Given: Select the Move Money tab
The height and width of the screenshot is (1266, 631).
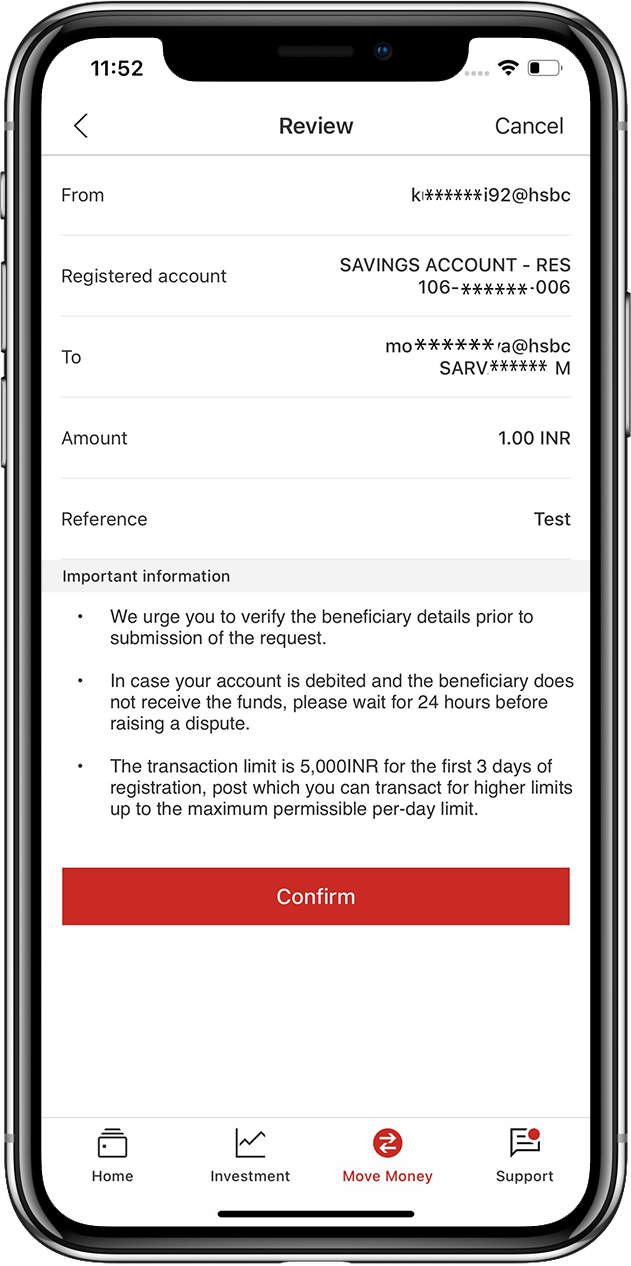Looking at the screenshot, I should (x=387, y=1155).
